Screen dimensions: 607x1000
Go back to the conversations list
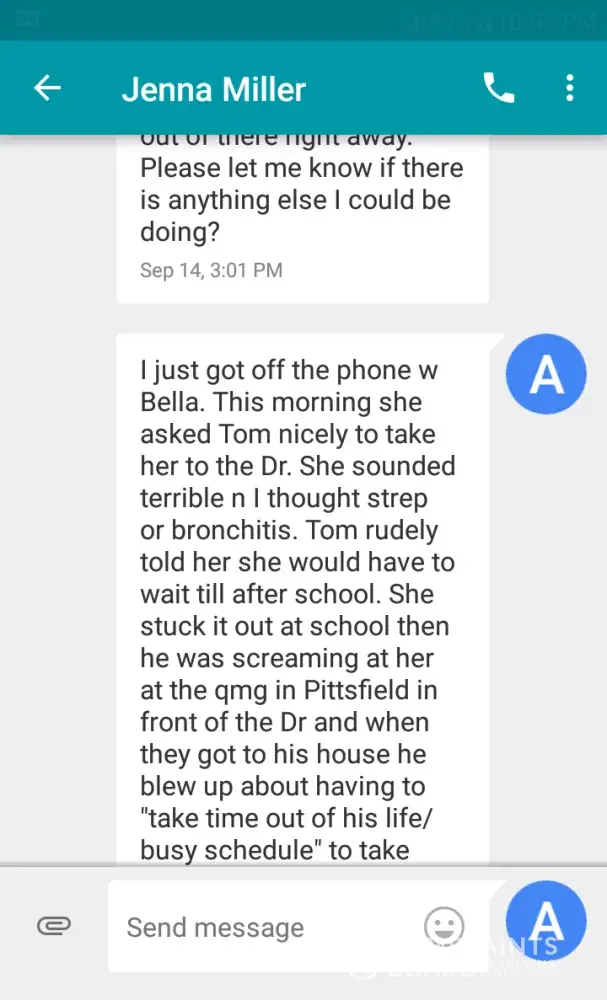tap(47, 88)
